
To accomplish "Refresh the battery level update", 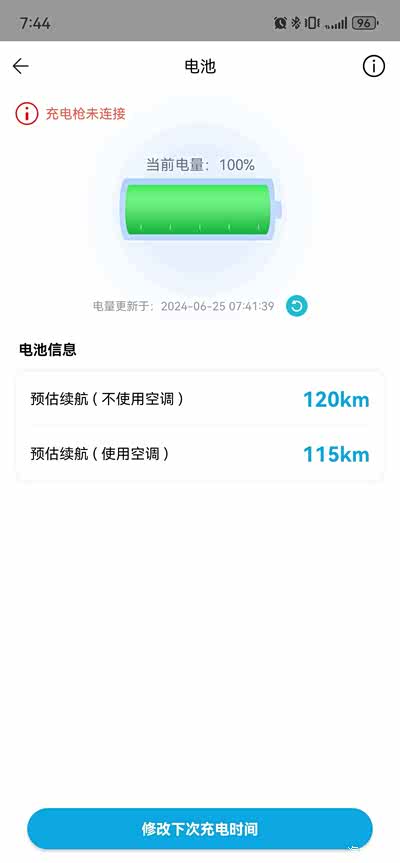I will click(297, 307).
